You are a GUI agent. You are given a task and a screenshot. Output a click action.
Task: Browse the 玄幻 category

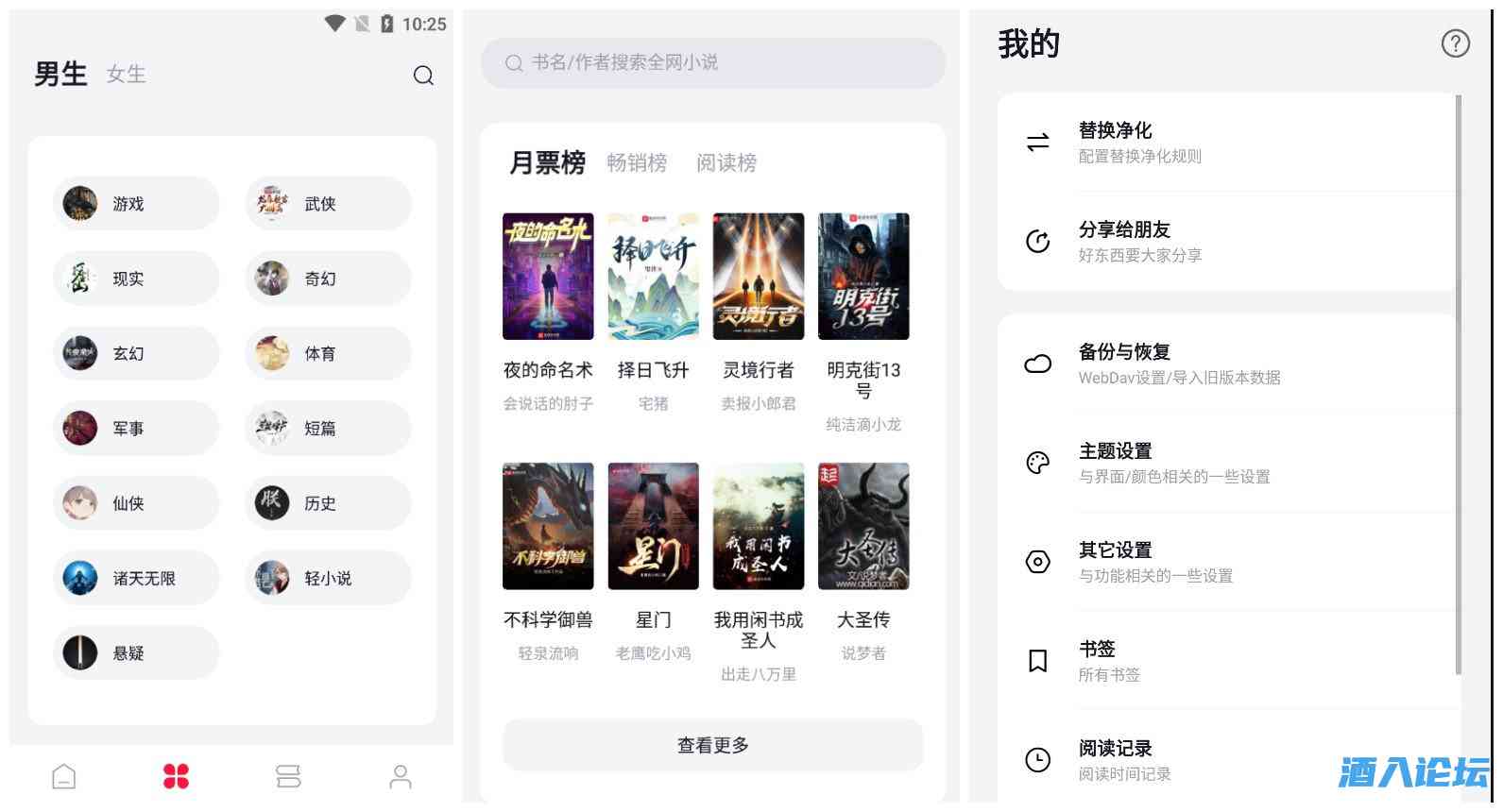[x=136, y=353]
